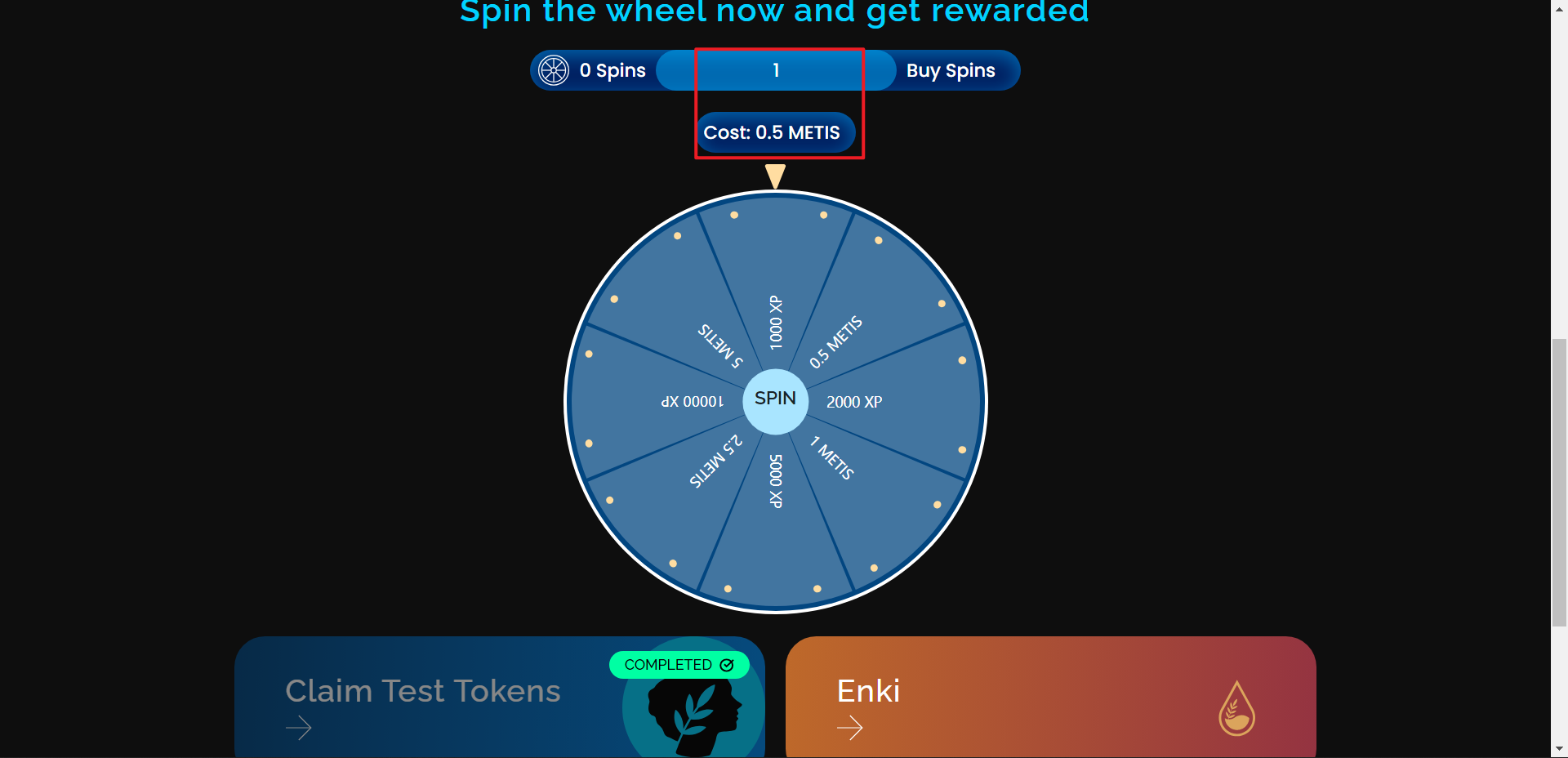Screen dimensions: 1568x758
Task: Tap the SPIN button on the wheel
Action: (775, 399)
